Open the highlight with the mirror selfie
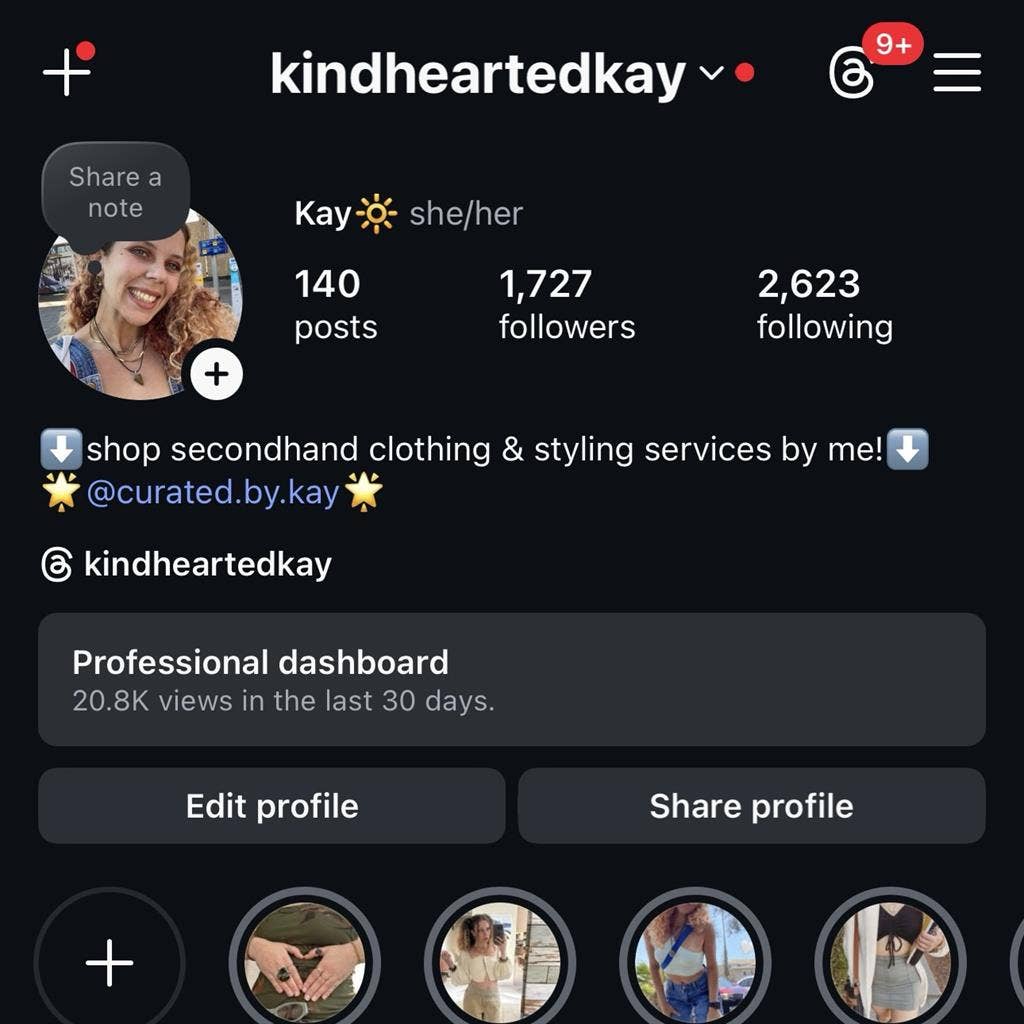The width and height of the screenshot is (1024, 1024). click(x=500, y=962)
